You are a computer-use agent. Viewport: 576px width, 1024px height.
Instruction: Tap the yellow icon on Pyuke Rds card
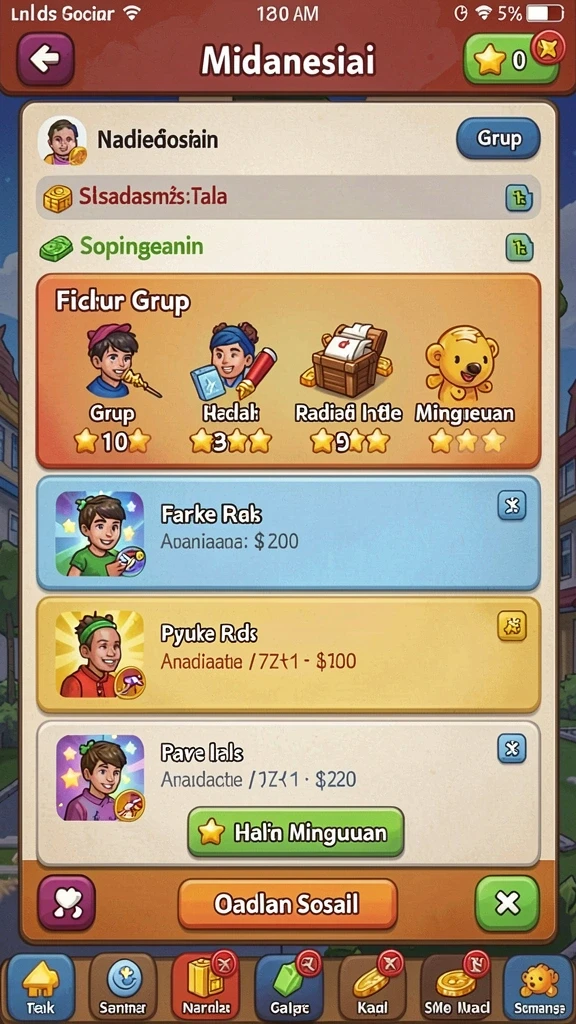tap(512, 626)
